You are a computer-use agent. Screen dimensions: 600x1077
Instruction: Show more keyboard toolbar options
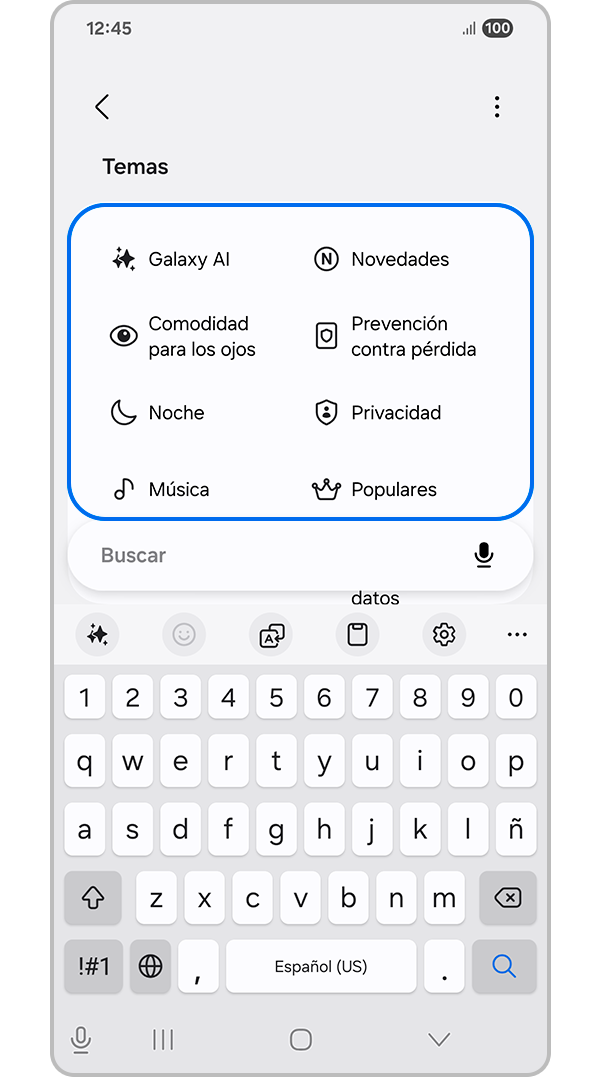click(517, 634)
